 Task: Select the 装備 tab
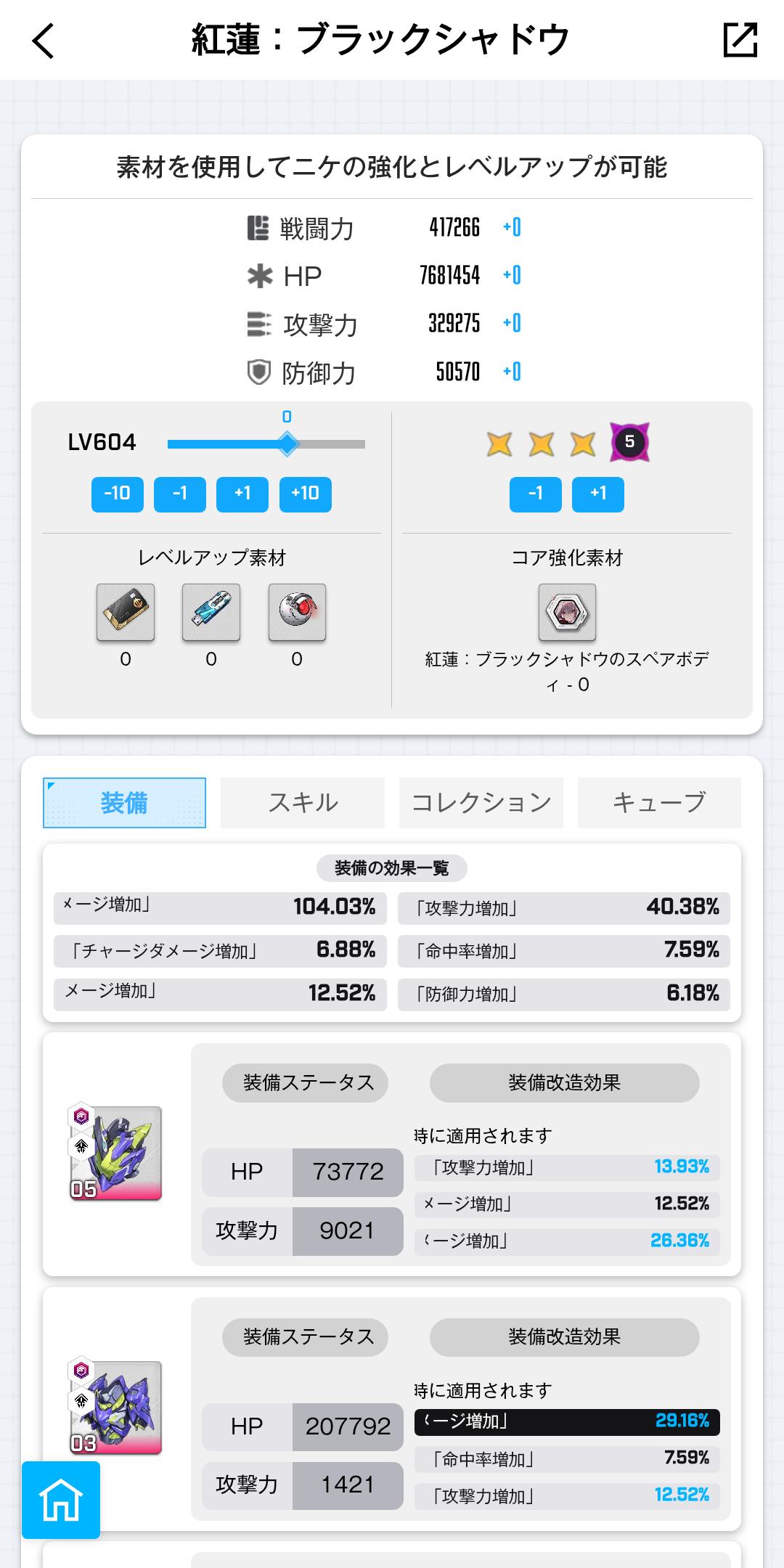(124, 803)
